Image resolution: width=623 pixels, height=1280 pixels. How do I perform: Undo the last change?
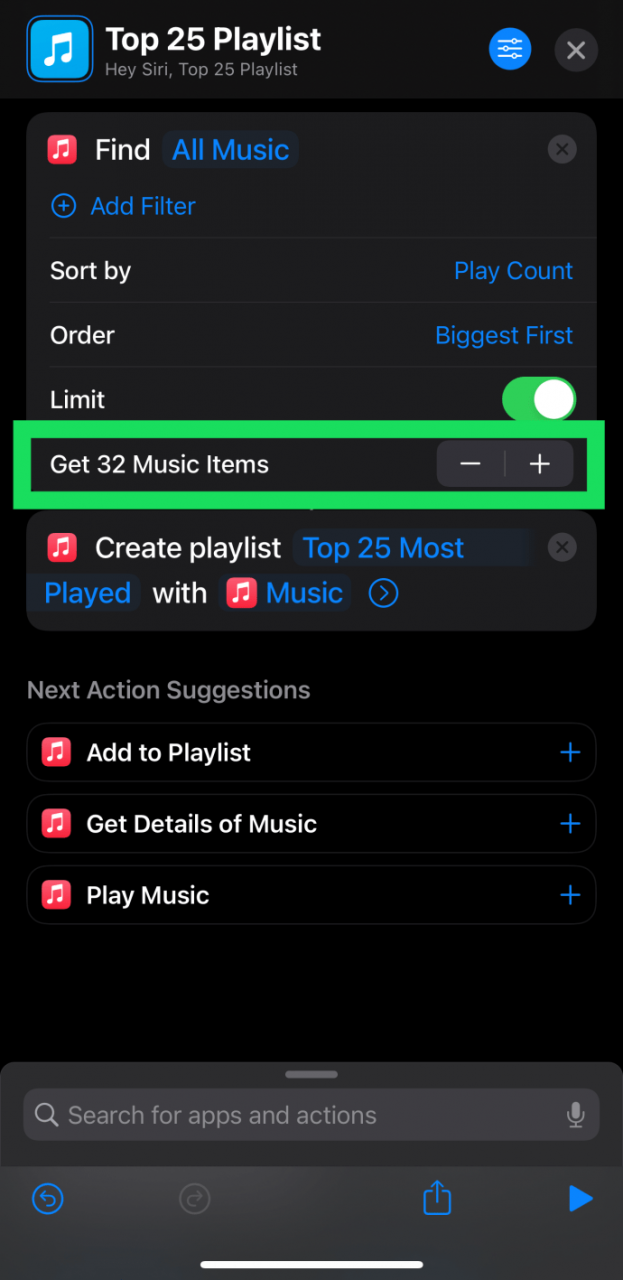47,1198
